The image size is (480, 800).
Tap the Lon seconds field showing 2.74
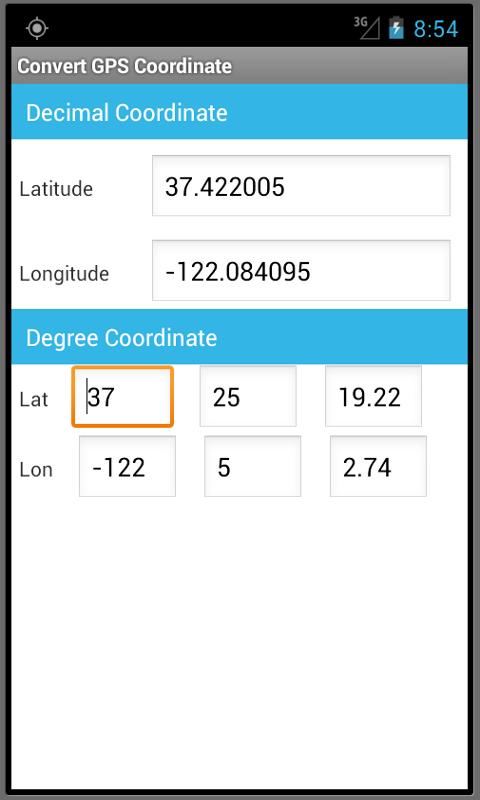(378, 466)
